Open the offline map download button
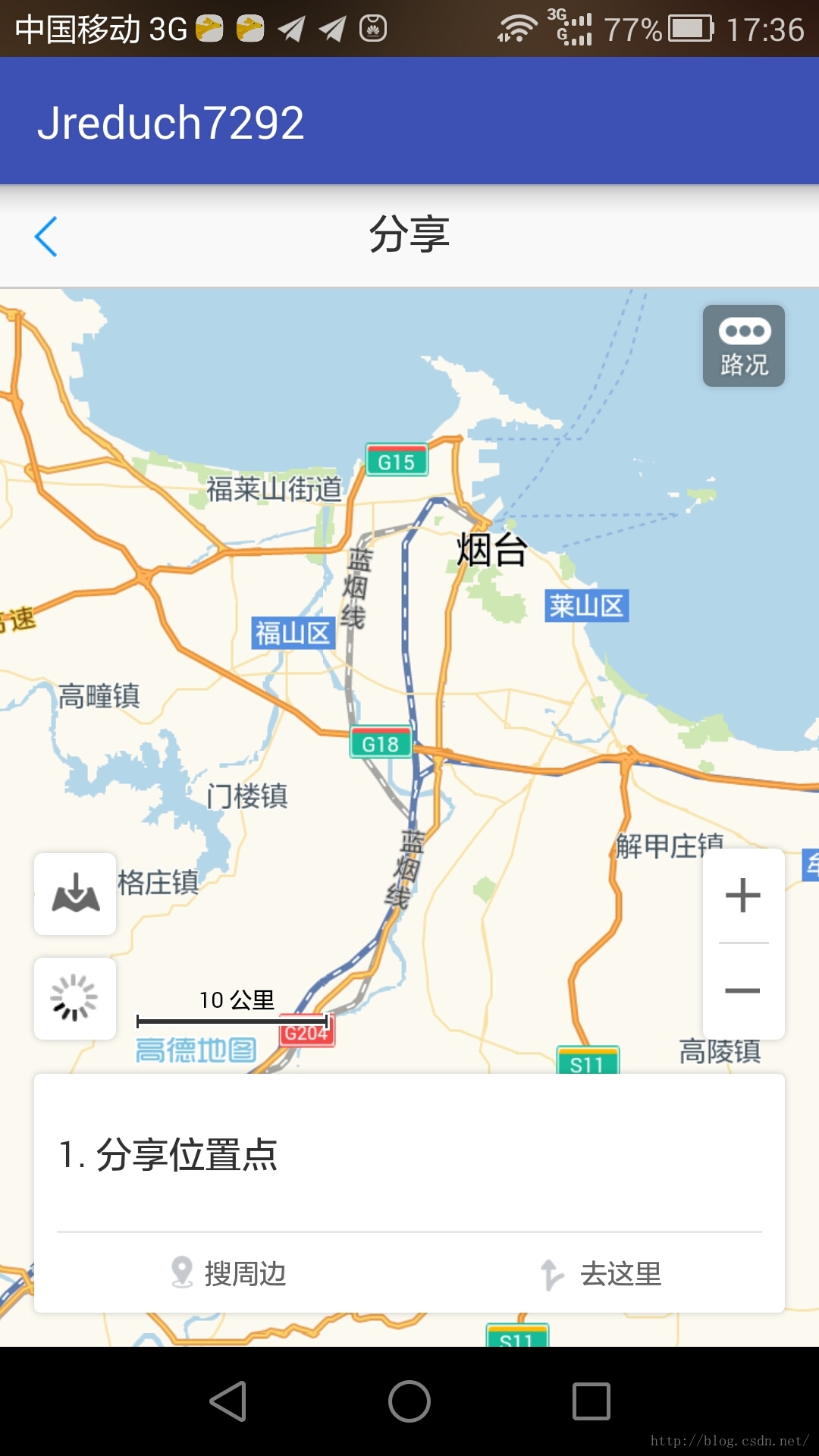This screenshot has width=819, height=1456. 75,893
